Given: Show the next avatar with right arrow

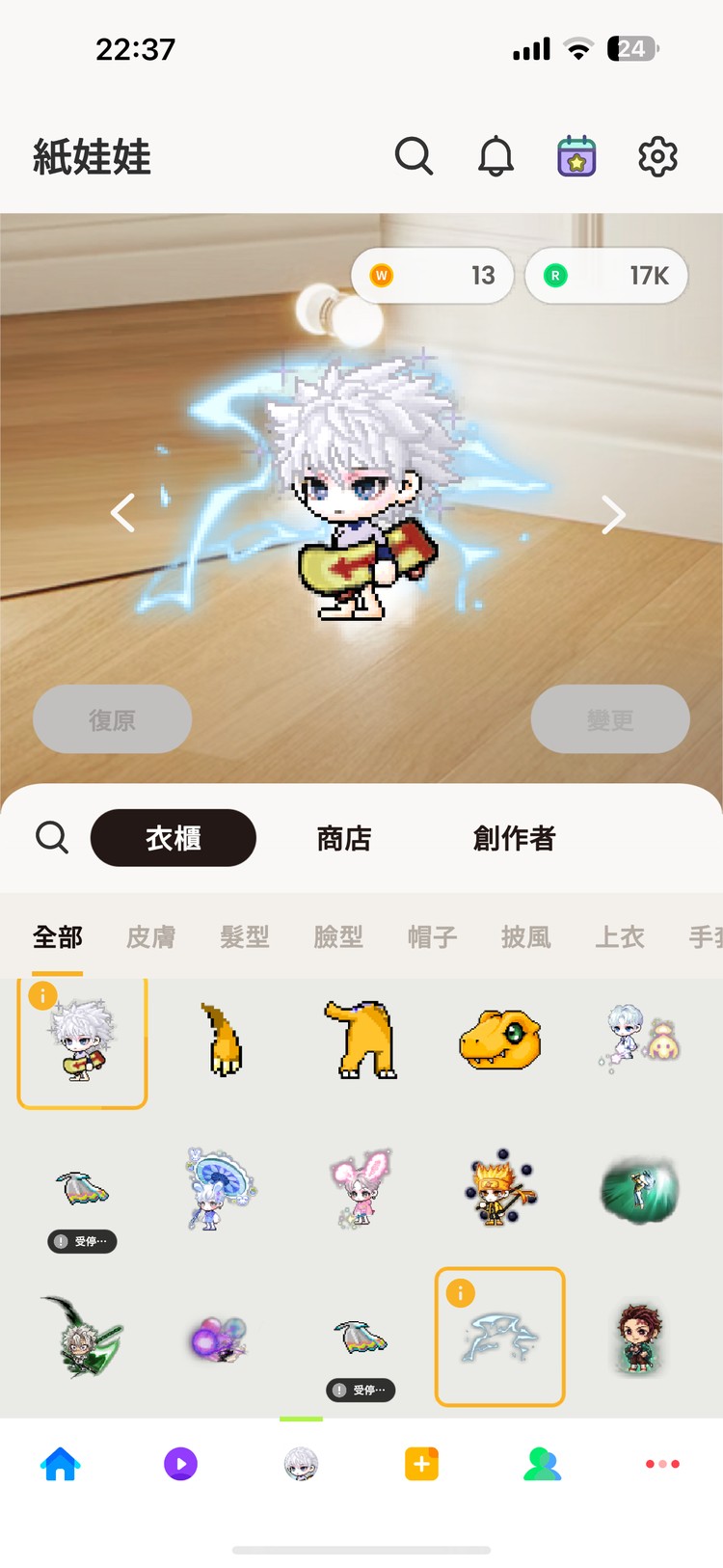Looking at the screenshot, I should point(613,515).
